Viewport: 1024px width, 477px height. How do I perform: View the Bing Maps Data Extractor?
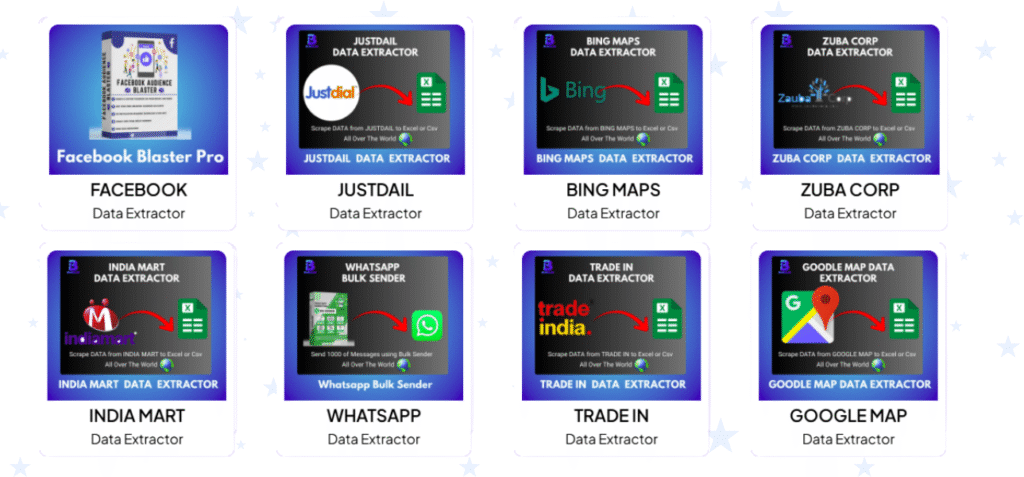click(613, 100)
